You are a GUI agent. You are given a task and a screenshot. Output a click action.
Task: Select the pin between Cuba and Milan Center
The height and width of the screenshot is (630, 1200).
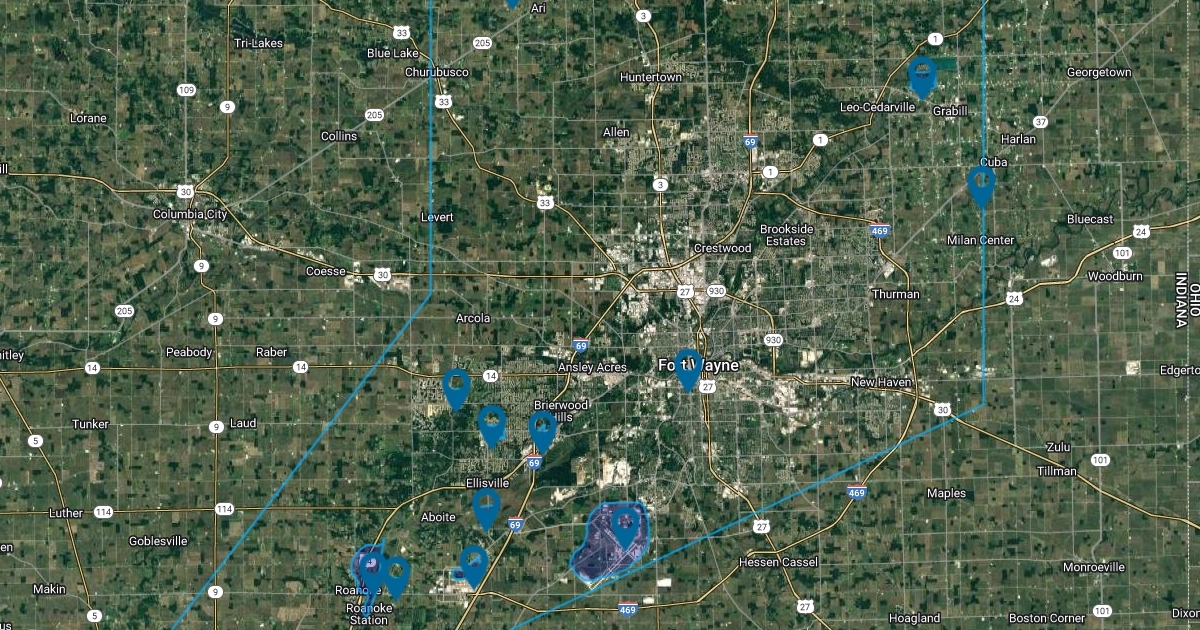[981, 185]
